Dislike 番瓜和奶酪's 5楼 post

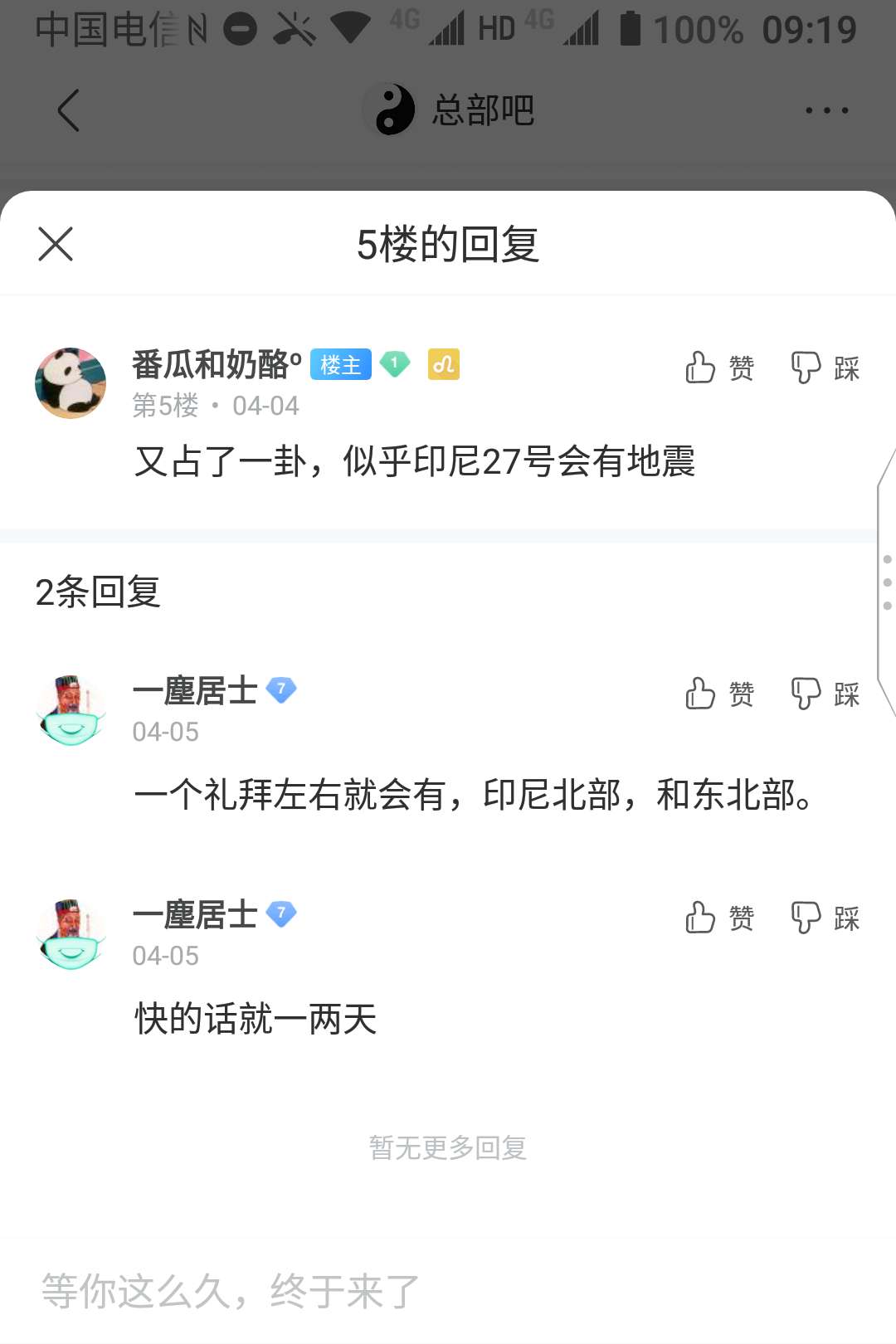click(825, 368)
